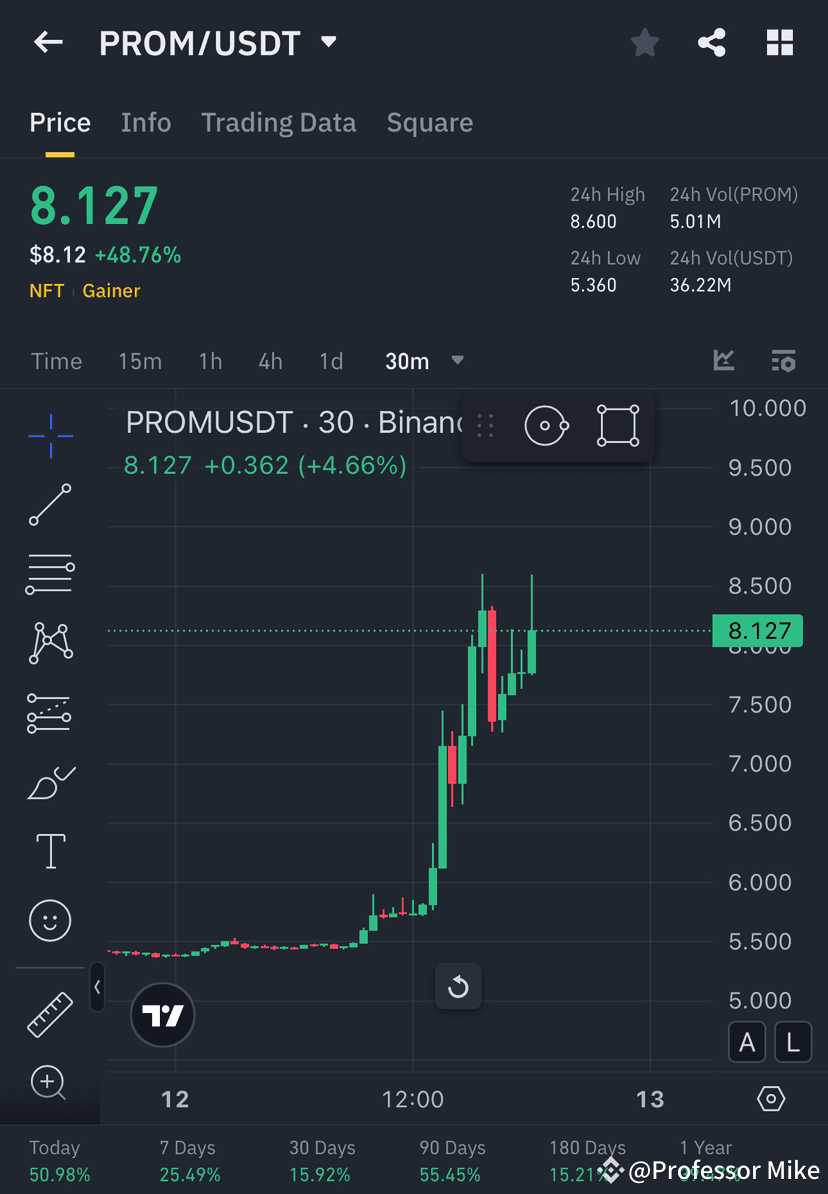Screen dimensions: 828x1194
Task: Open the magnet mode icon in the floating toolbar
Action: (x=546, y=425)
